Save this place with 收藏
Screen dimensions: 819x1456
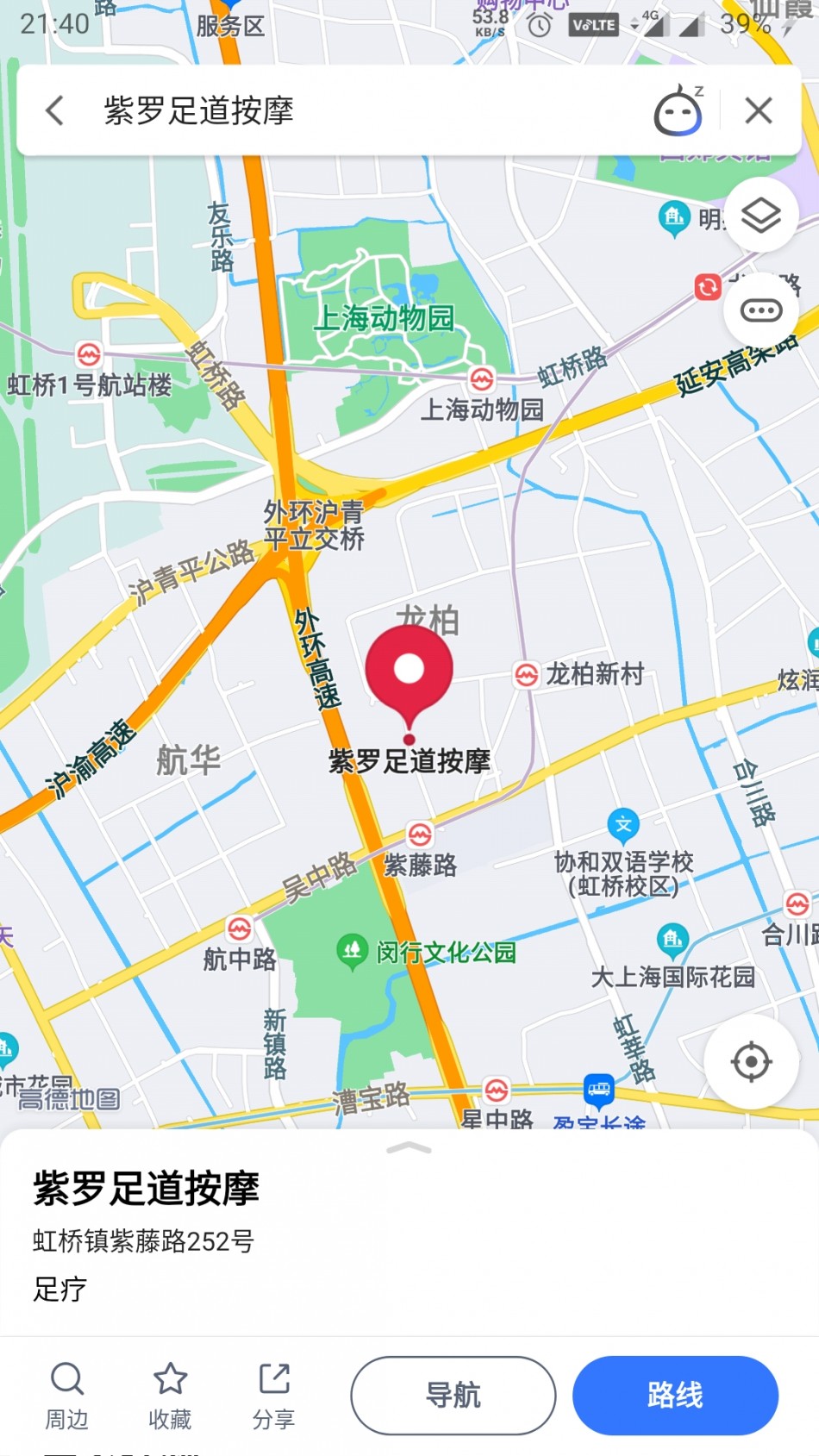(170, 1395)
